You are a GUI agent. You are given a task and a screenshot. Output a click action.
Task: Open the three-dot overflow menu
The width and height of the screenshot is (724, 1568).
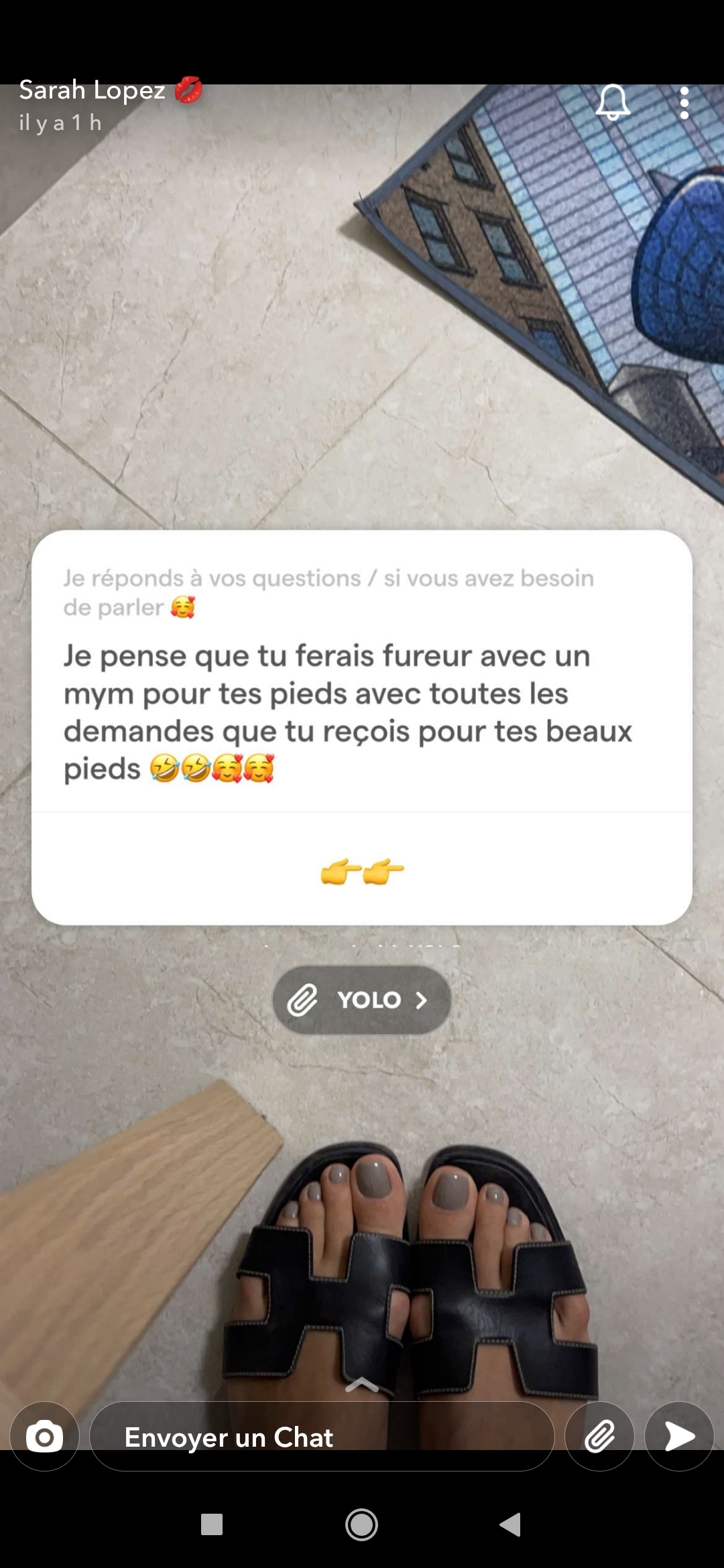point(684,103)
